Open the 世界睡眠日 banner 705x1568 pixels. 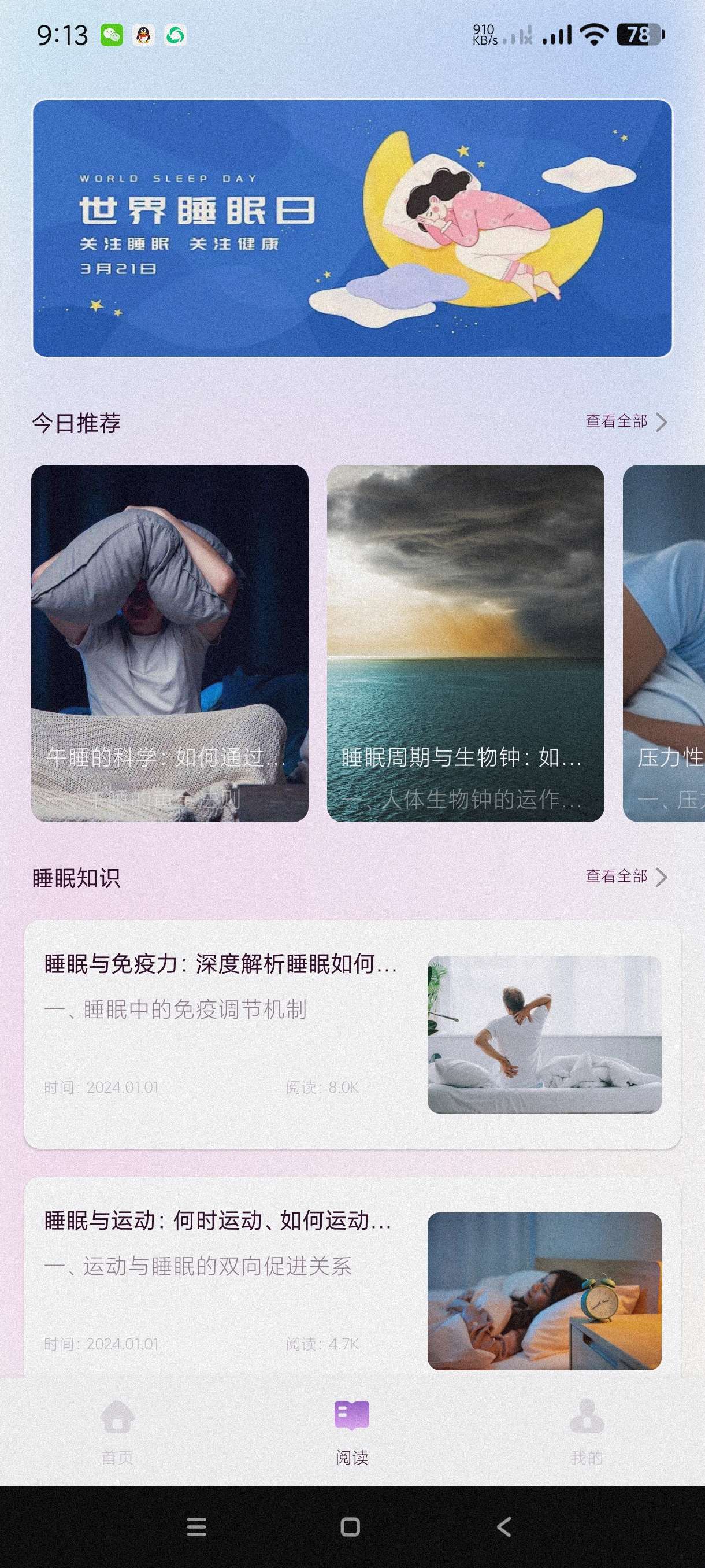click(352, 228)
